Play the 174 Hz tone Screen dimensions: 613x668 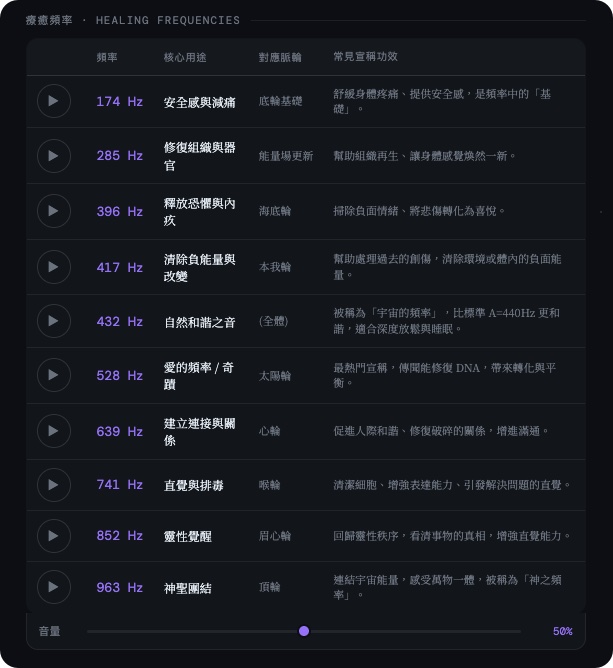tap(54, 101)
